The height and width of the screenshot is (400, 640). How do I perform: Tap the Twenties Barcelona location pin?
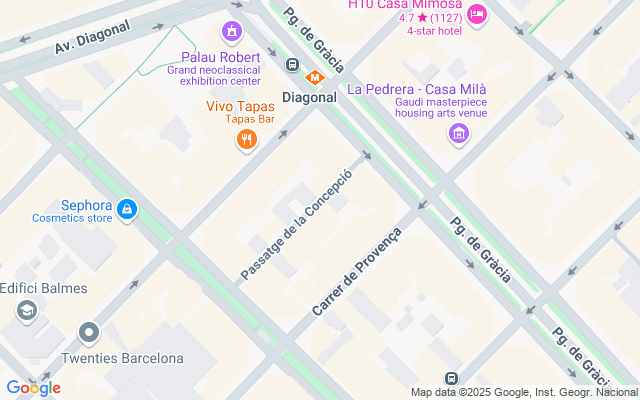[x=89, y=332]
